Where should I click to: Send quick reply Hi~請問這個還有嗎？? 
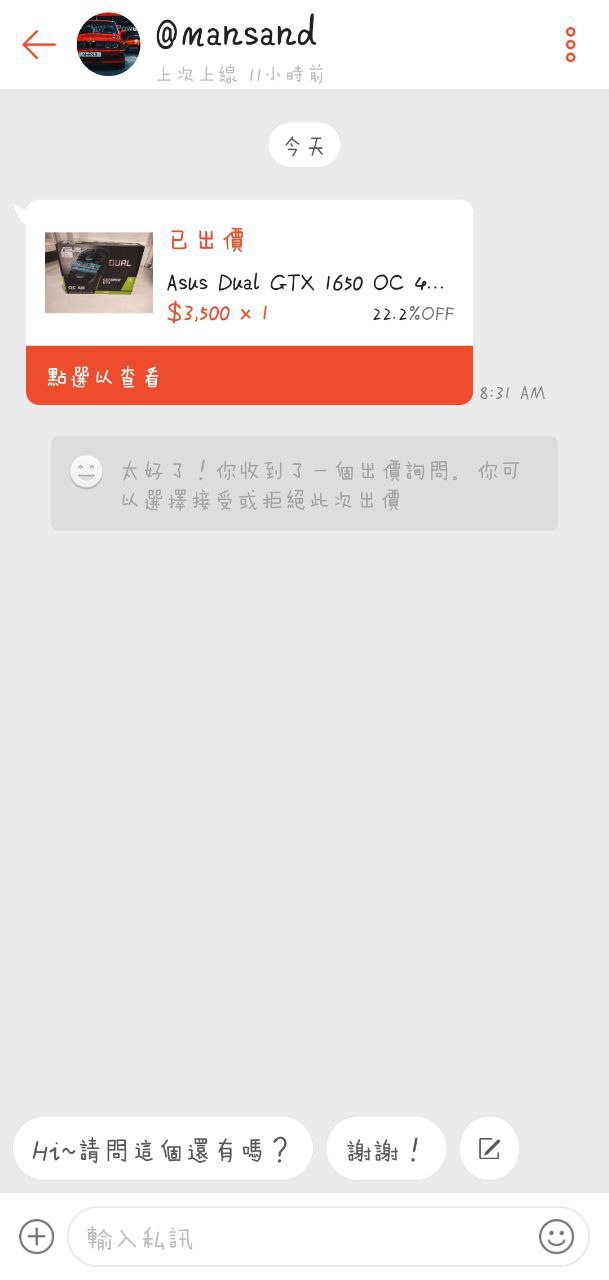coord(162,1149)
